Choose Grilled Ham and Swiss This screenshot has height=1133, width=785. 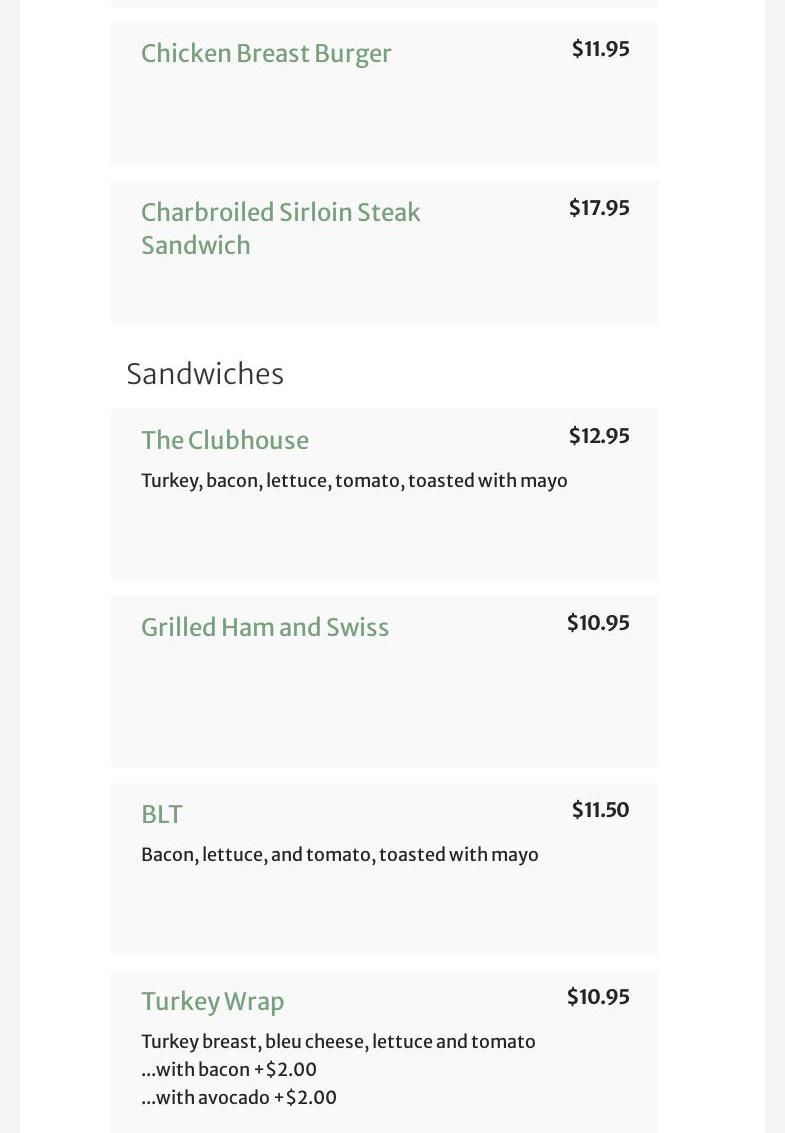click(x=265, y=628)
